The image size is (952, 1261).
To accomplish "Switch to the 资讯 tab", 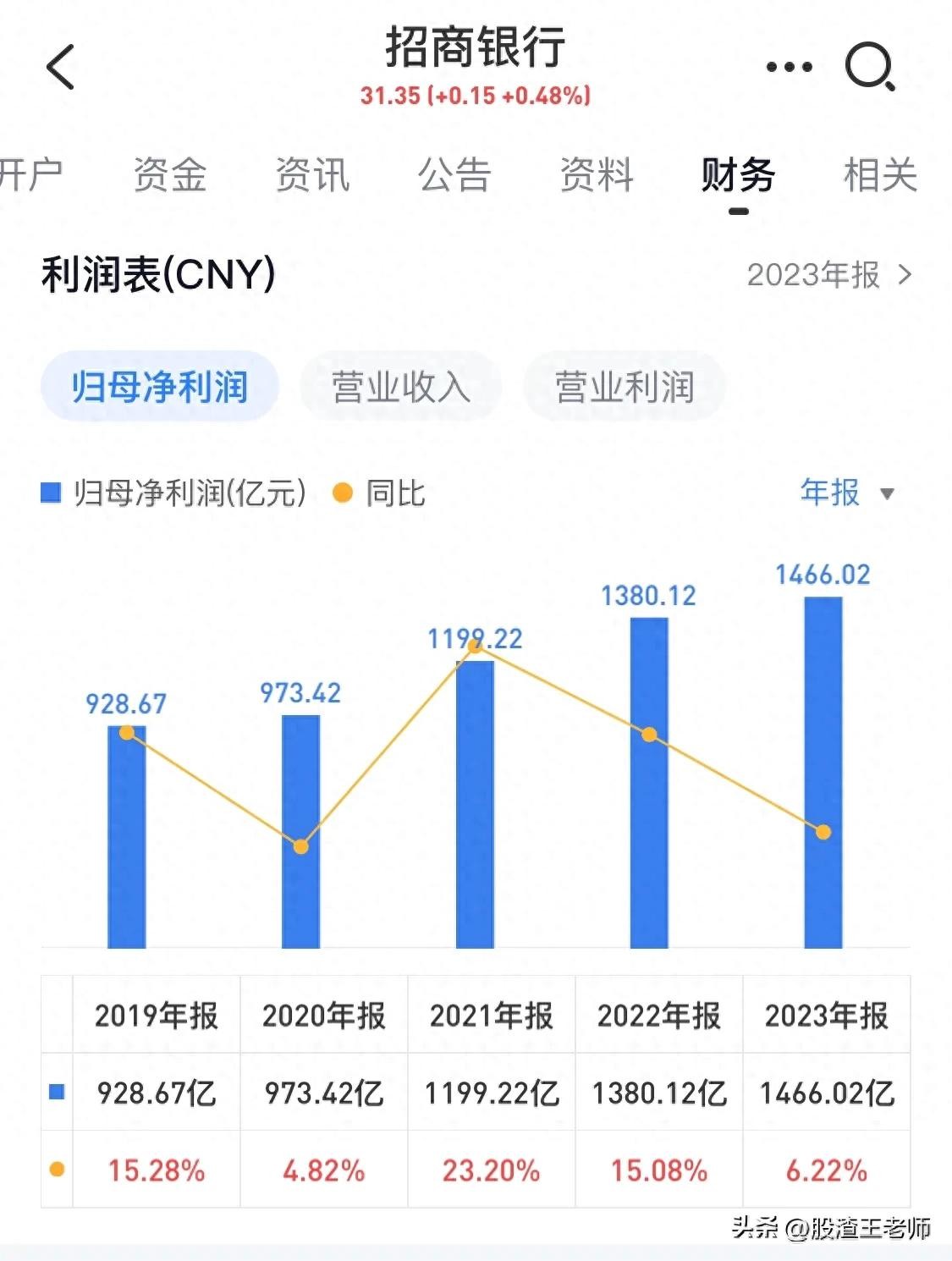I will [x=312, y=175].
